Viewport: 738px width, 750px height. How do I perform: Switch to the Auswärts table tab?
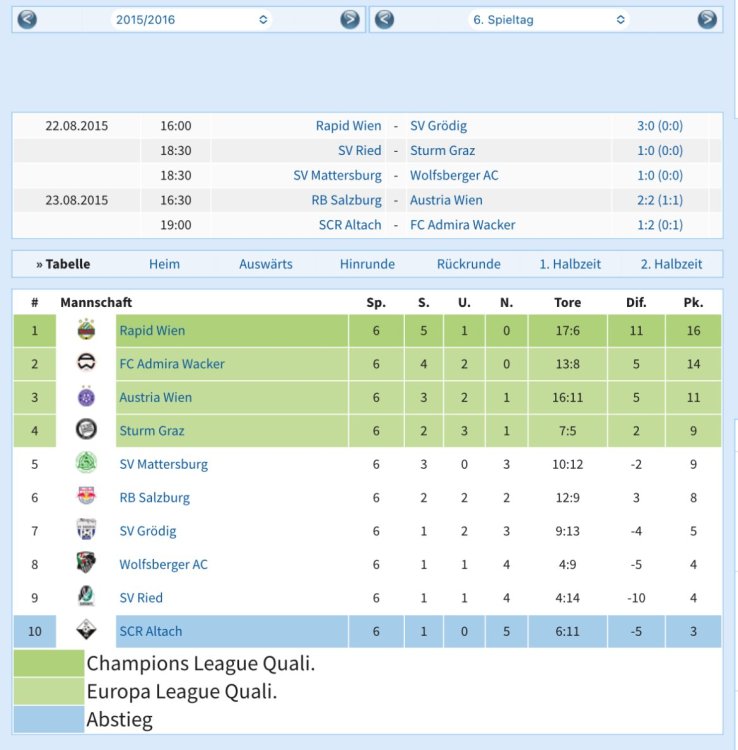click(266, 264)
